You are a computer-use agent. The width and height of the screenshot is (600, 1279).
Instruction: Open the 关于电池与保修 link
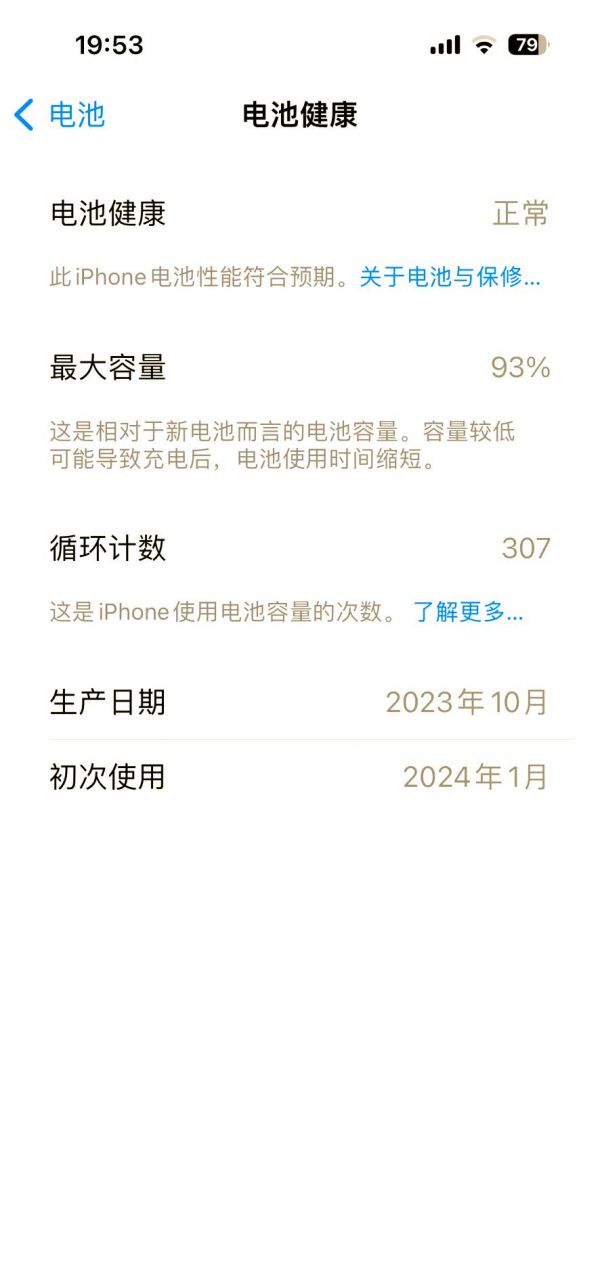[x=450, y=277]
